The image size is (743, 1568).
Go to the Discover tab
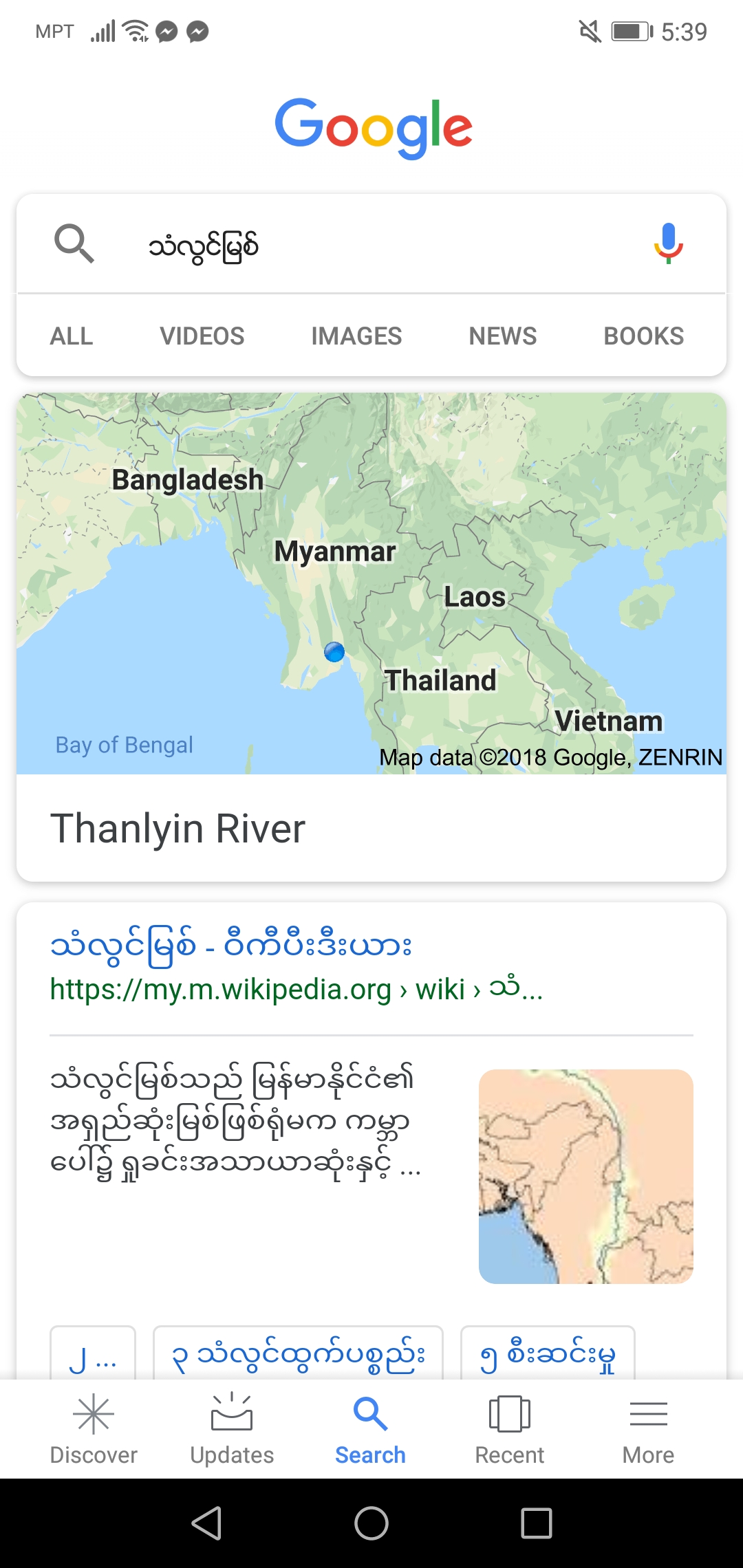[94, 1429]
